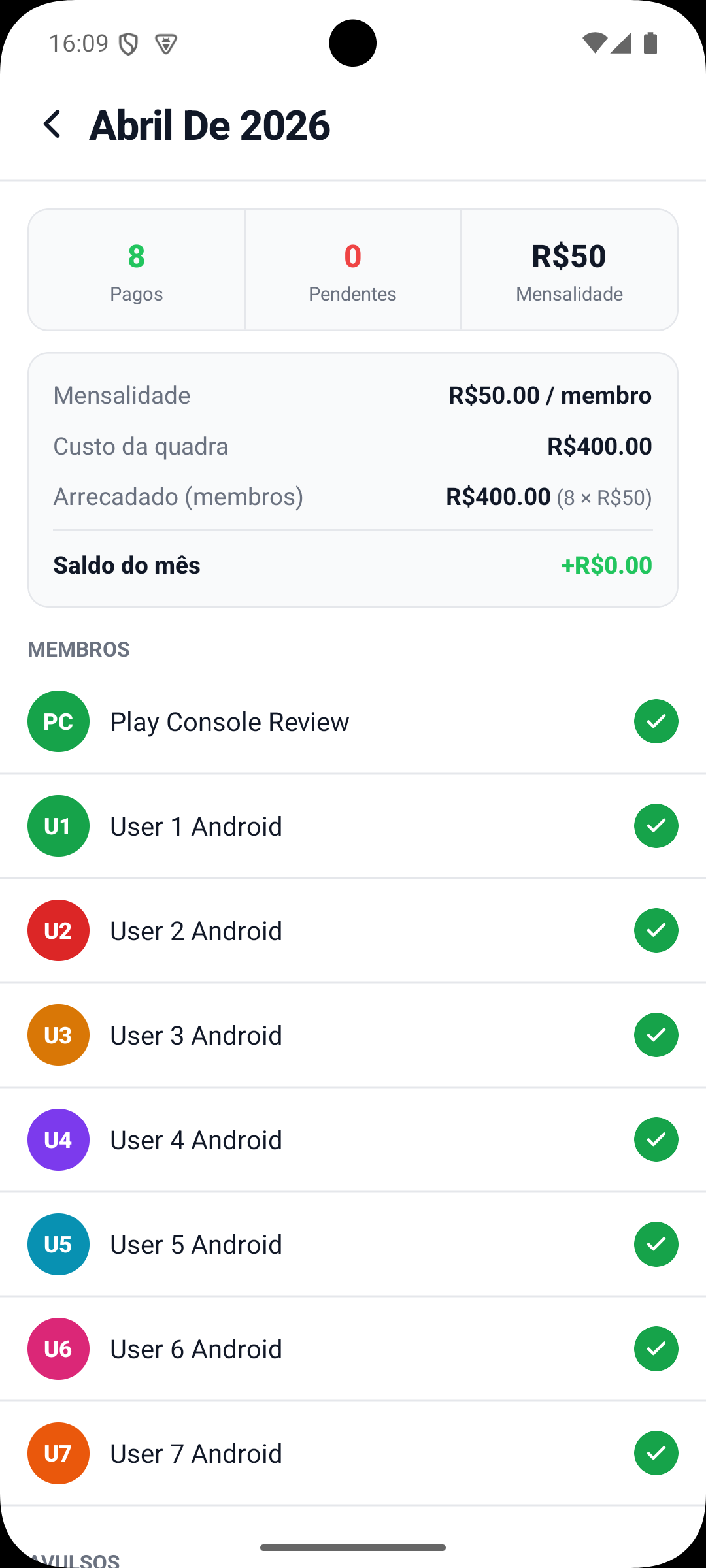This screenshot has height=1568, width=706.
Task: Tap the Play Console Review avatar icon
Action: click(58, 721)
